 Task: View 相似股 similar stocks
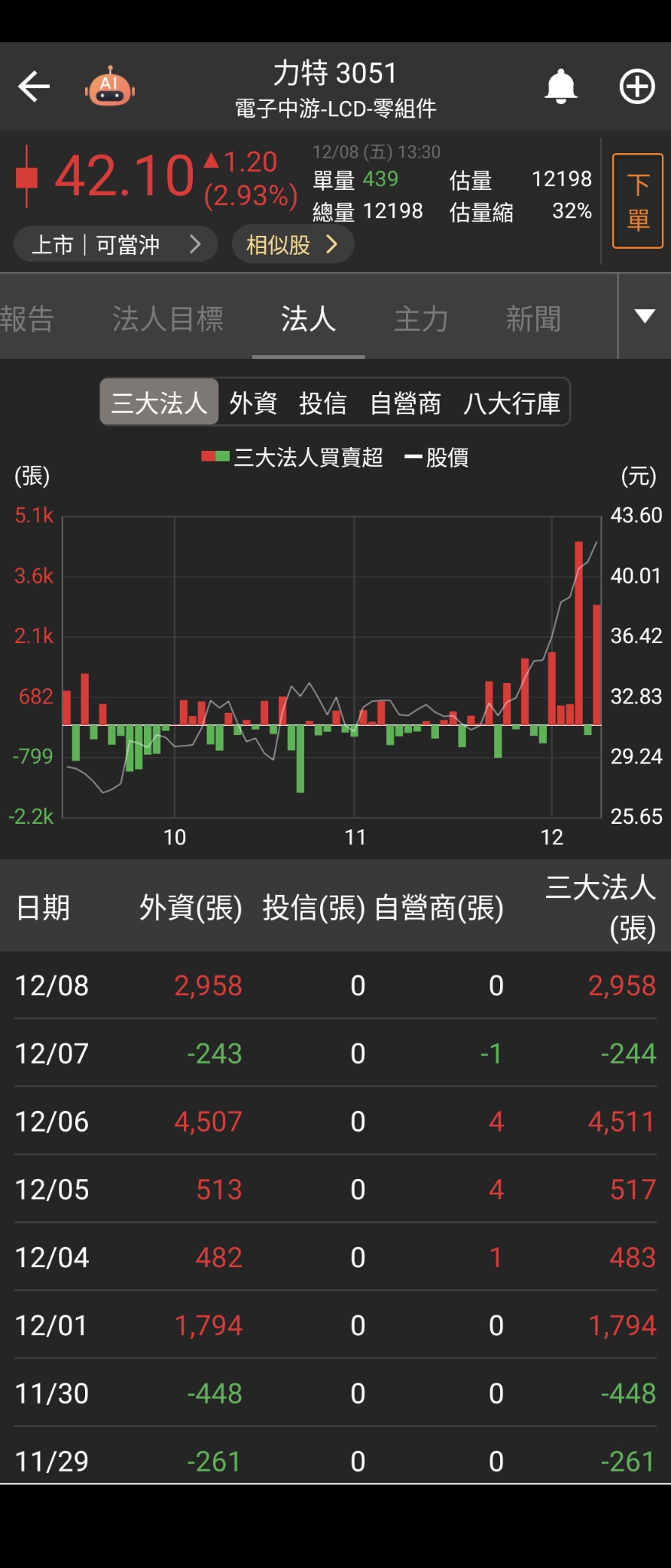[292, 244]
